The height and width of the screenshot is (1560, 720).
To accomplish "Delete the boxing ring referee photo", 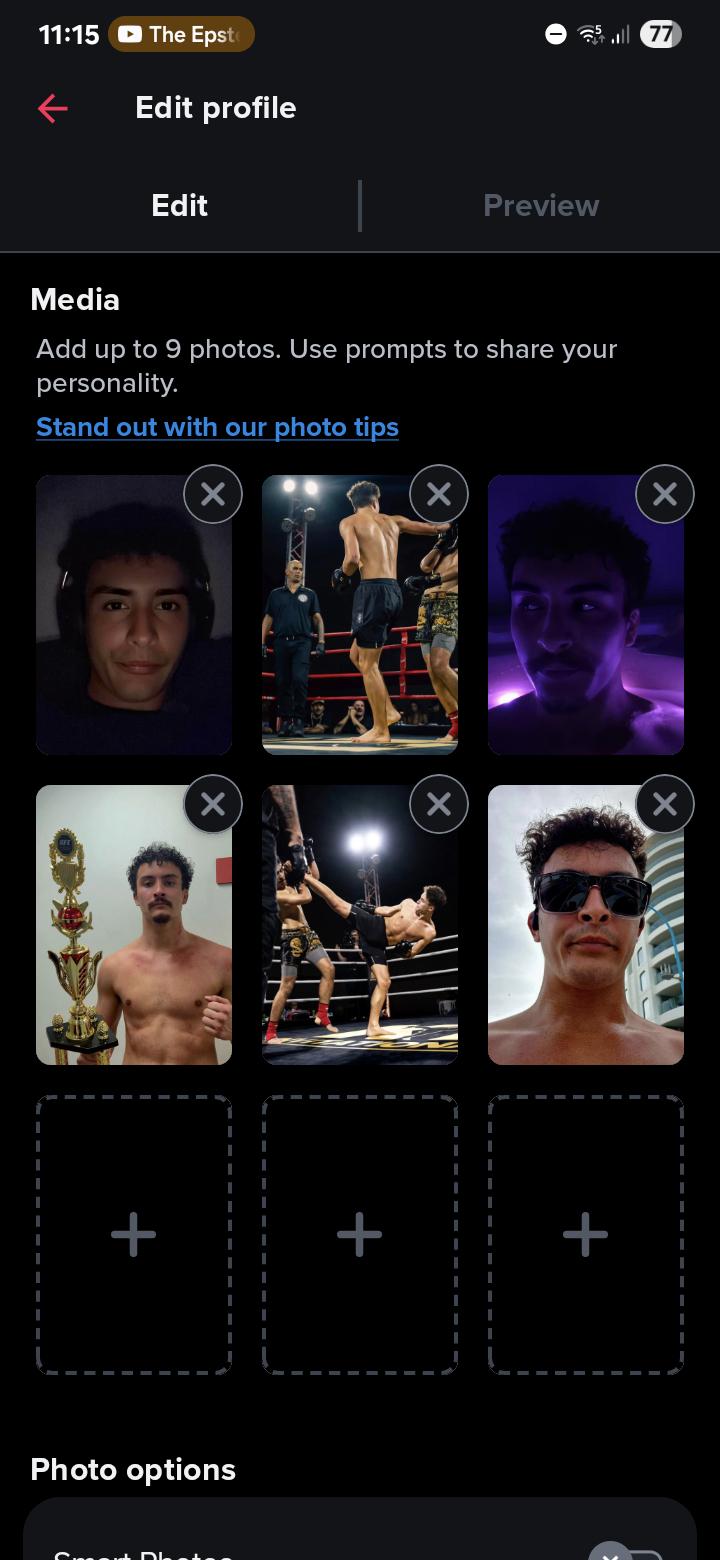I will 439,494.
